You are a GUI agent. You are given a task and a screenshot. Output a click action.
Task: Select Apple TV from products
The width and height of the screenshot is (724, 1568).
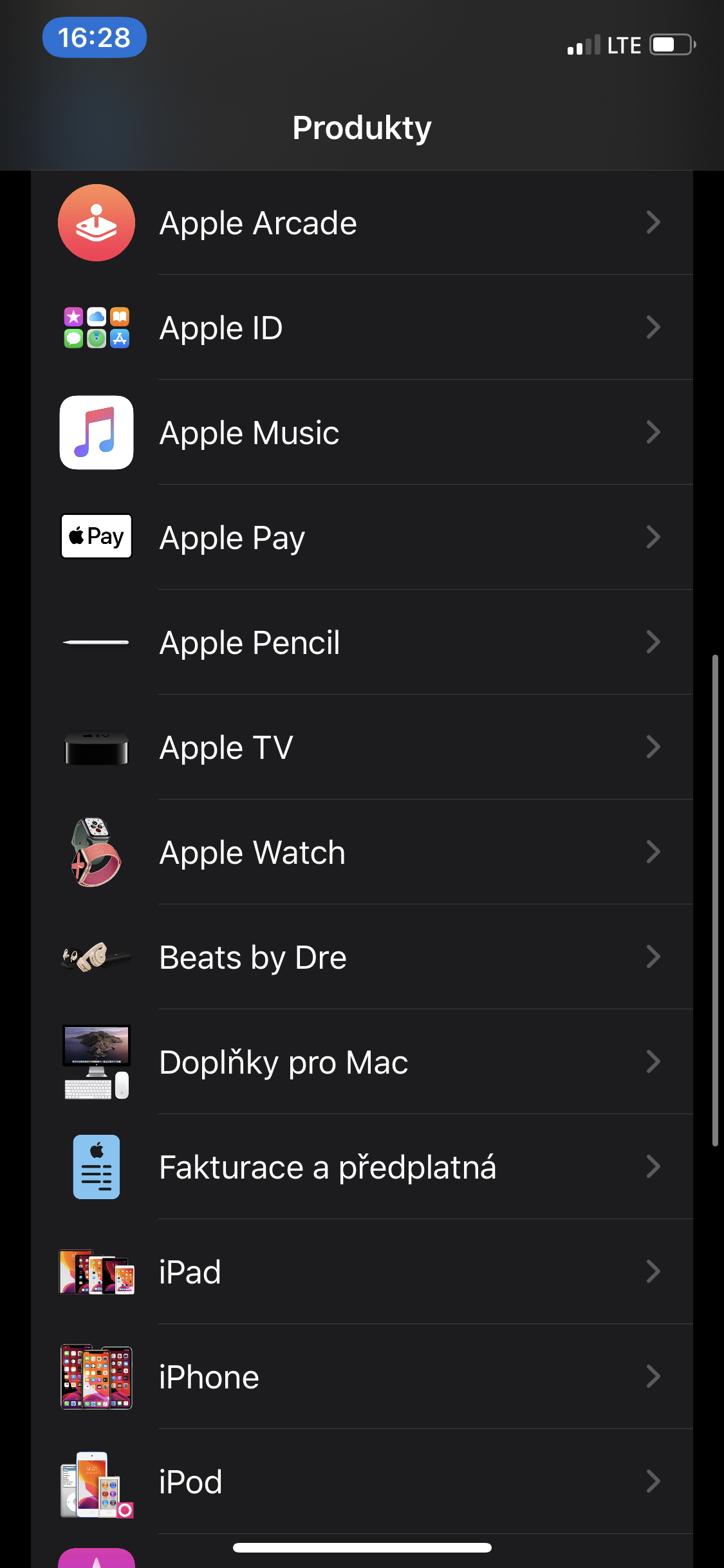[x=360, y=747]
